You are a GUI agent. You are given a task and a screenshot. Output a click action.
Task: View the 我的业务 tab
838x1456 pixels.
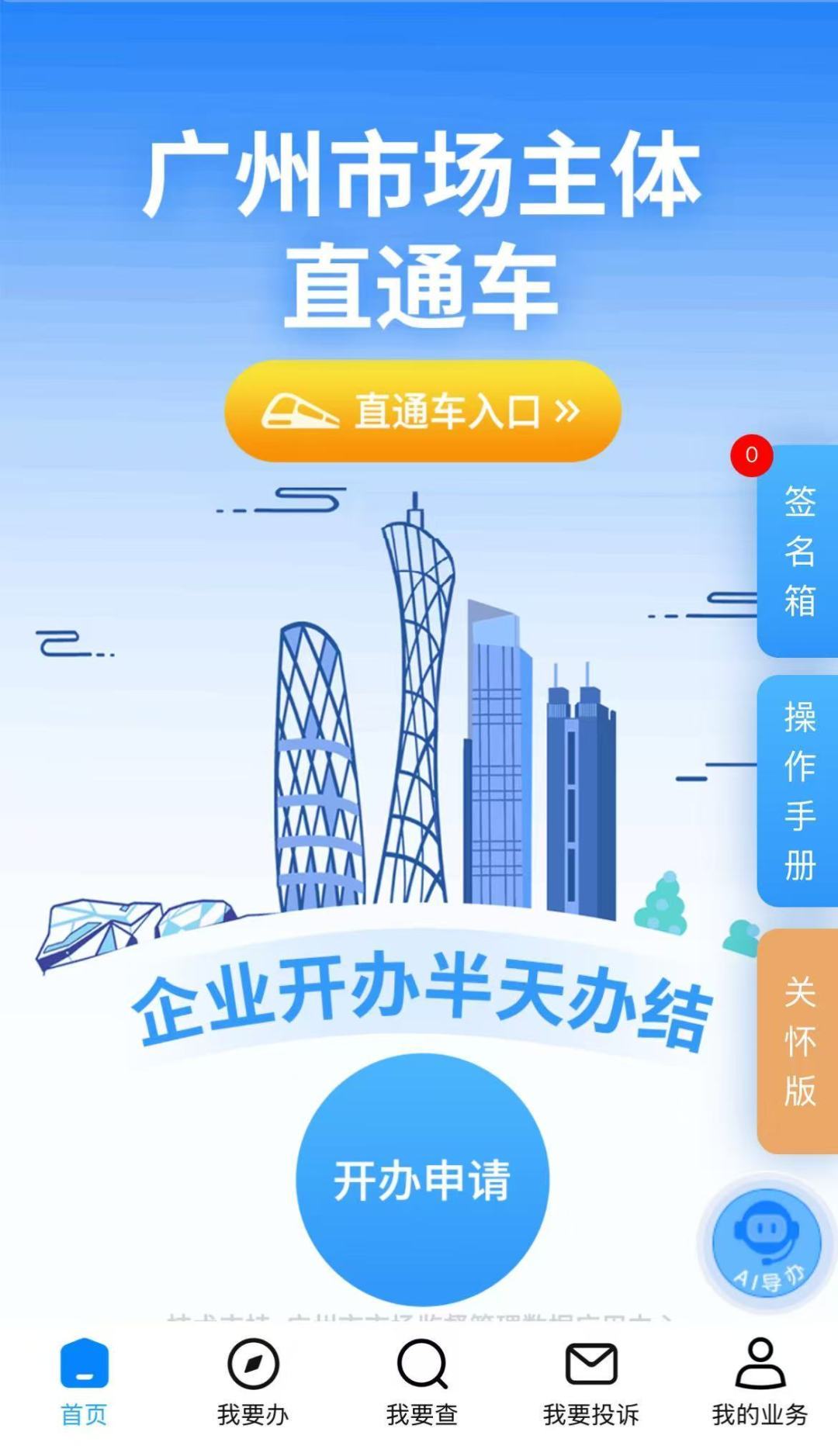(x=760, y=1382)
